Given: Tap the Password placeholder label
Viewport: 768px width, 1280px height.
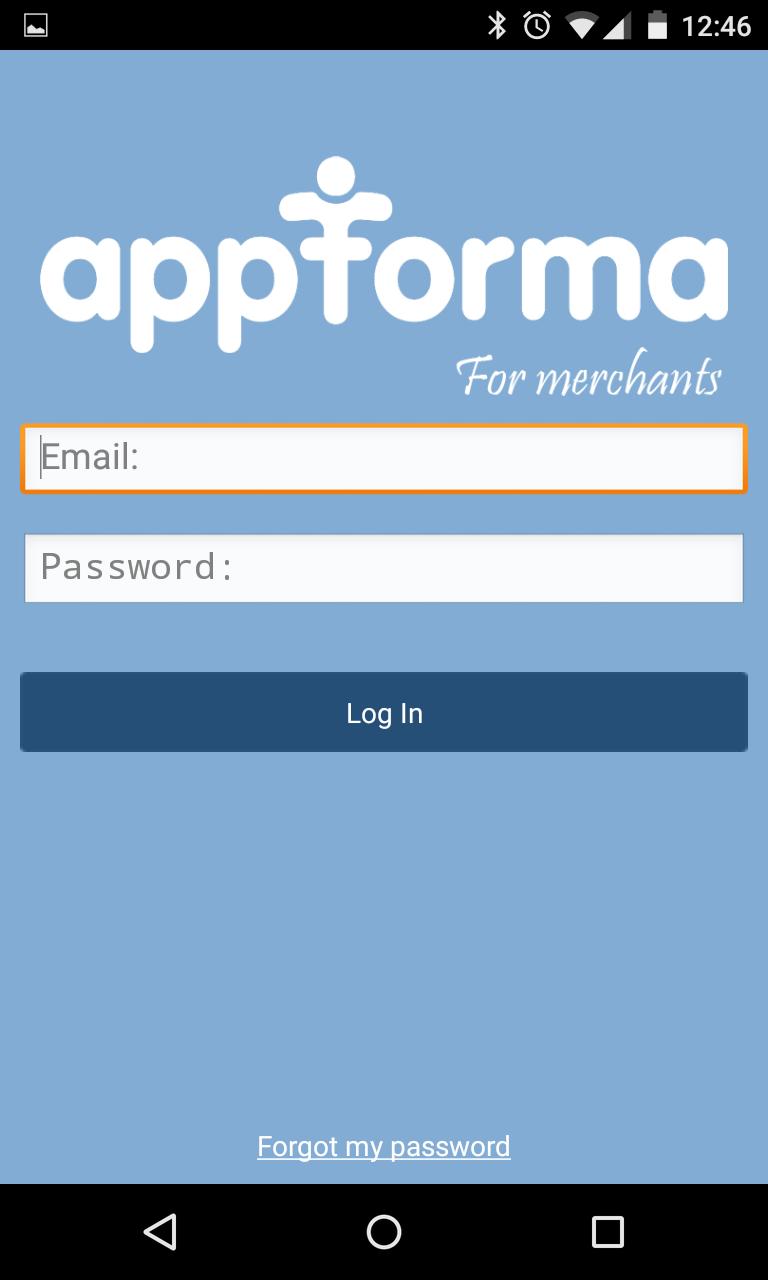Looking at the screenshot, I should [x=135, y=567].
